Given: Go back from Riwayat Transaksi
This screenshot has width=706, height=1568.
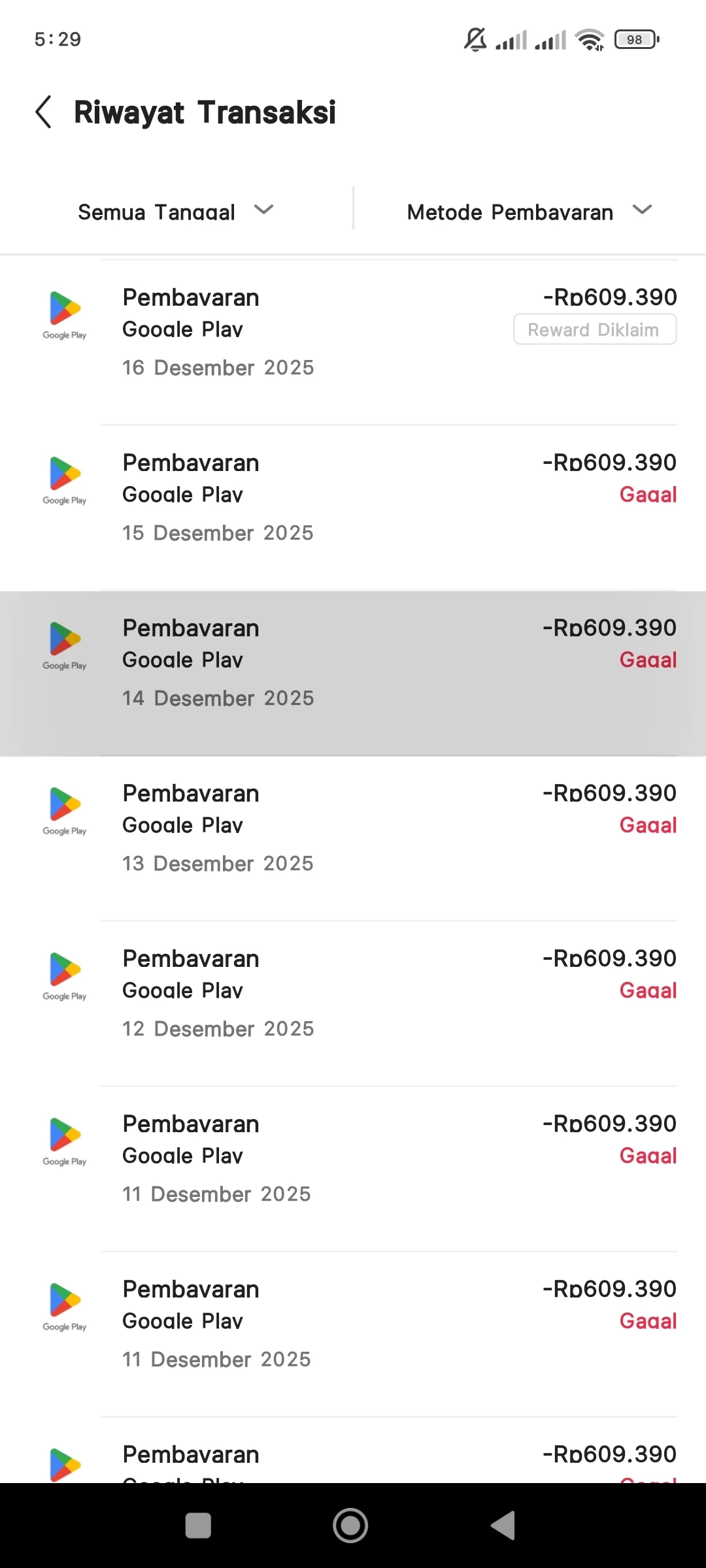Looking at the screenshot, I should click(44, 112).
